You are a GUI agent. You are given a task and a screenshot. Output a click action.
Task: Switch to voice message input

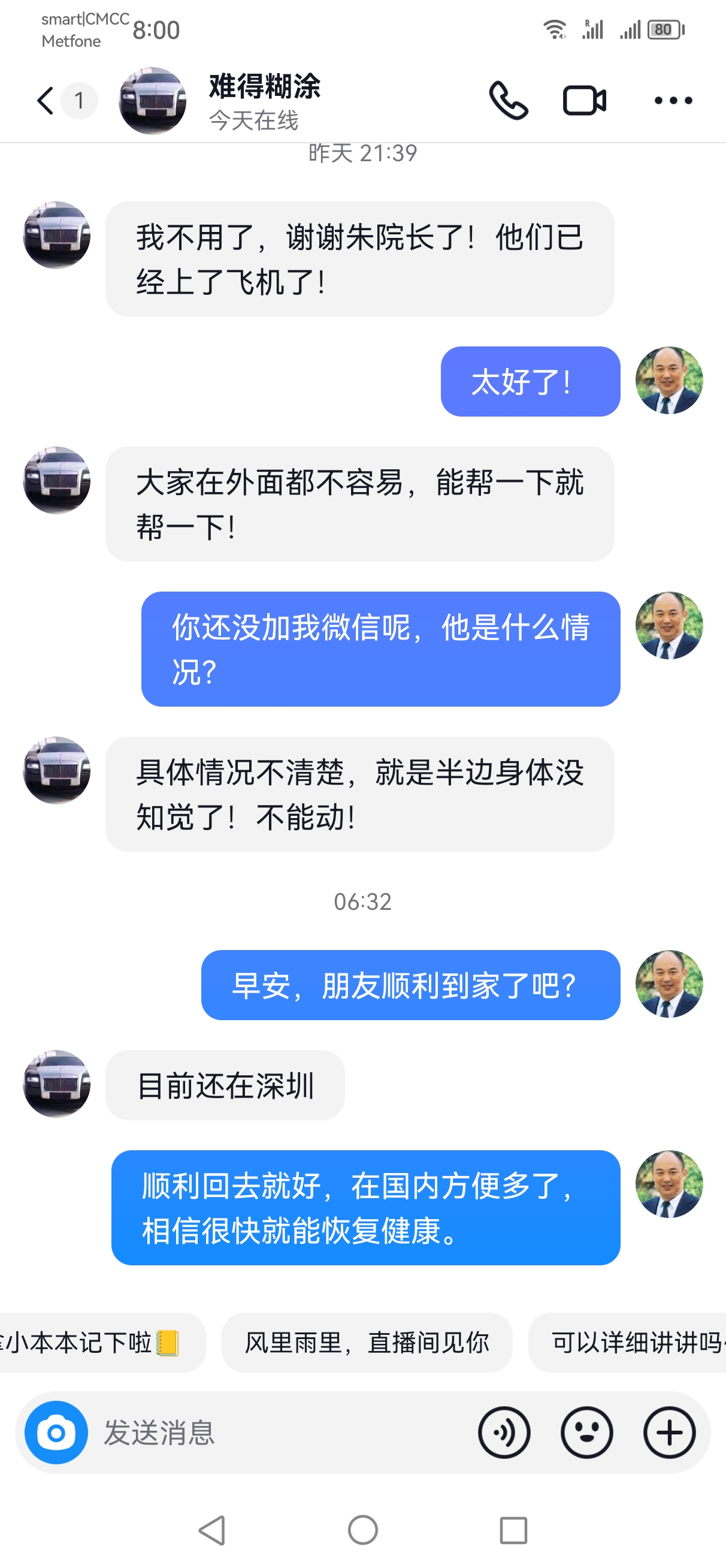(504, 1433)
